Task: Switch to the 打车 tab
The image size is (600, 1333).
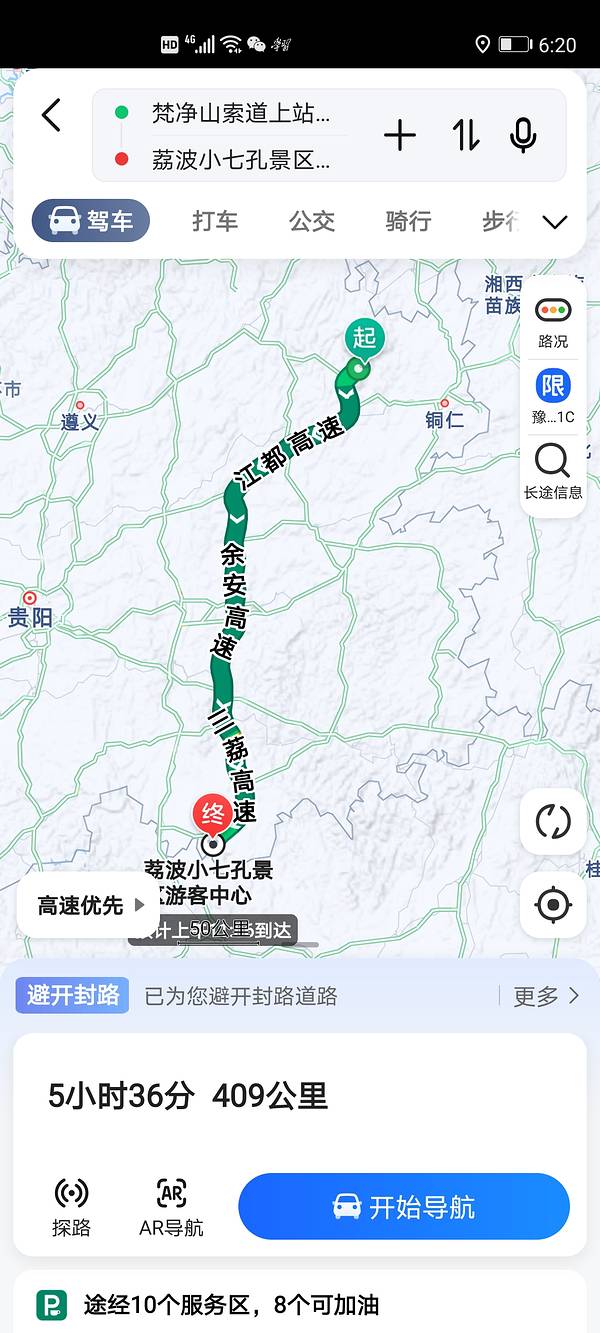Action: tap(215, 221)
